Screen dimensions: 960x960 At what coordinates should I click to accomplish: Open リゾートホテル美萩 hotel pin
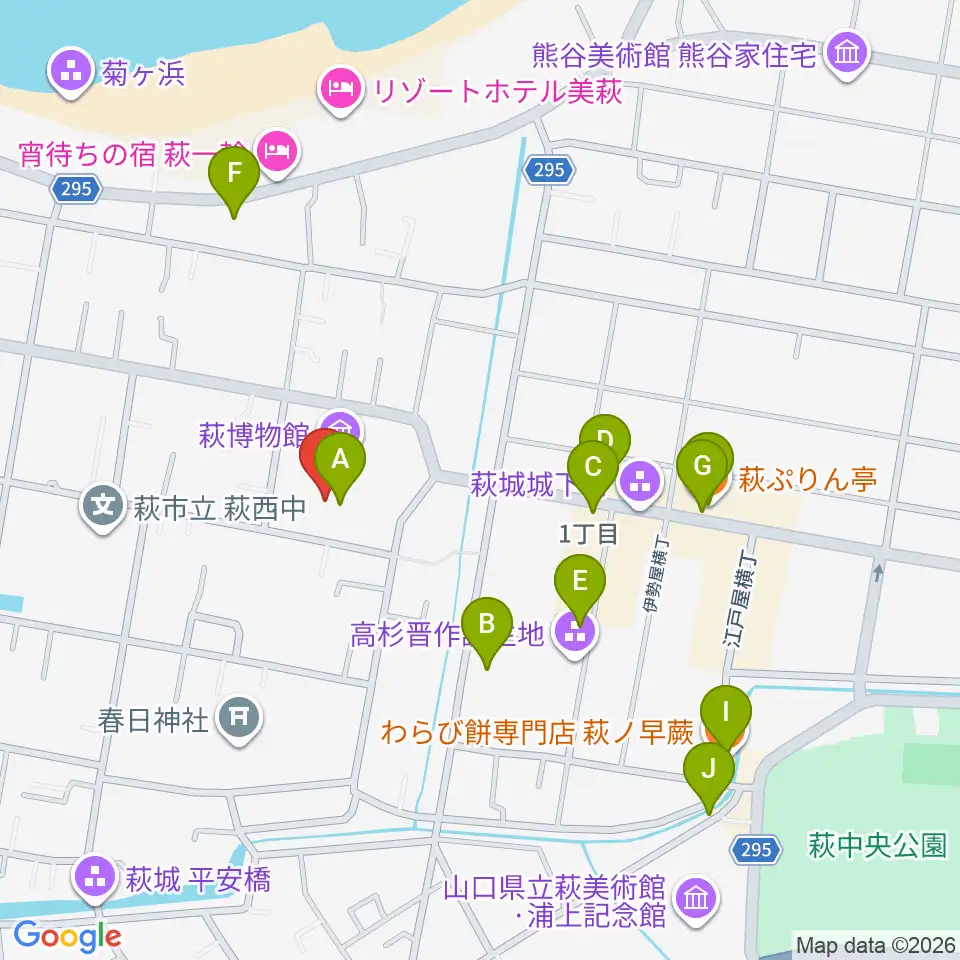click(341, 91)
